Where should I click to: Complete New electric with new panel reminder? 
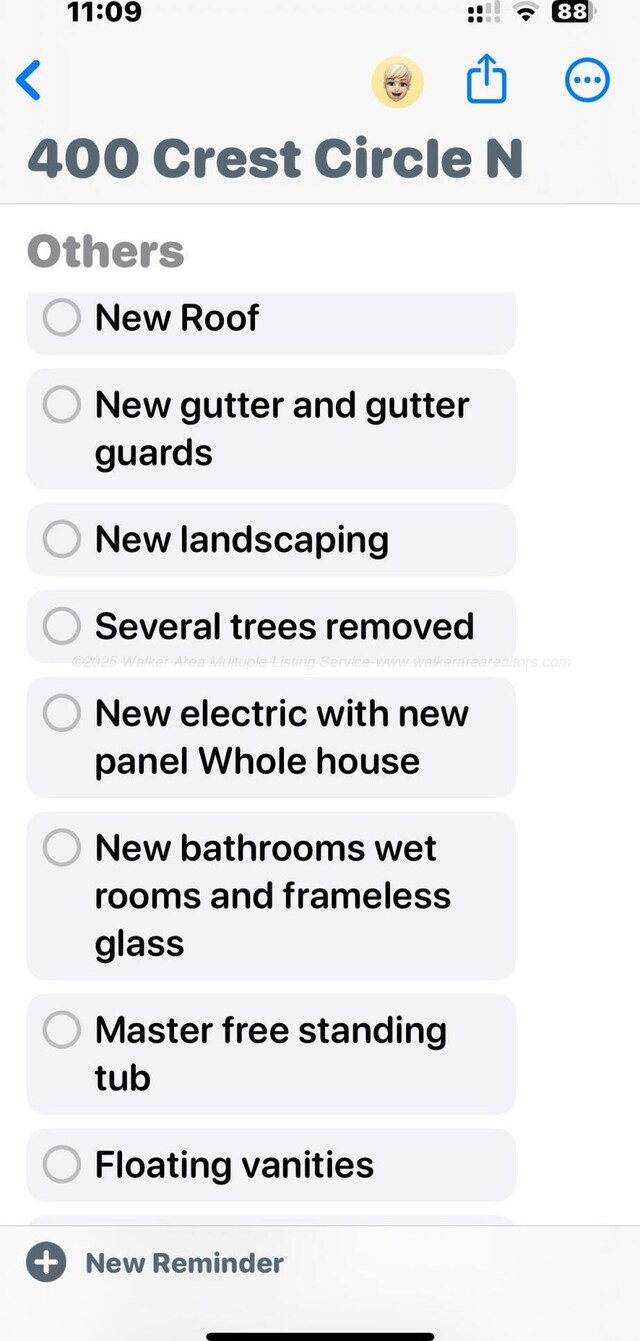pos(62,714)
